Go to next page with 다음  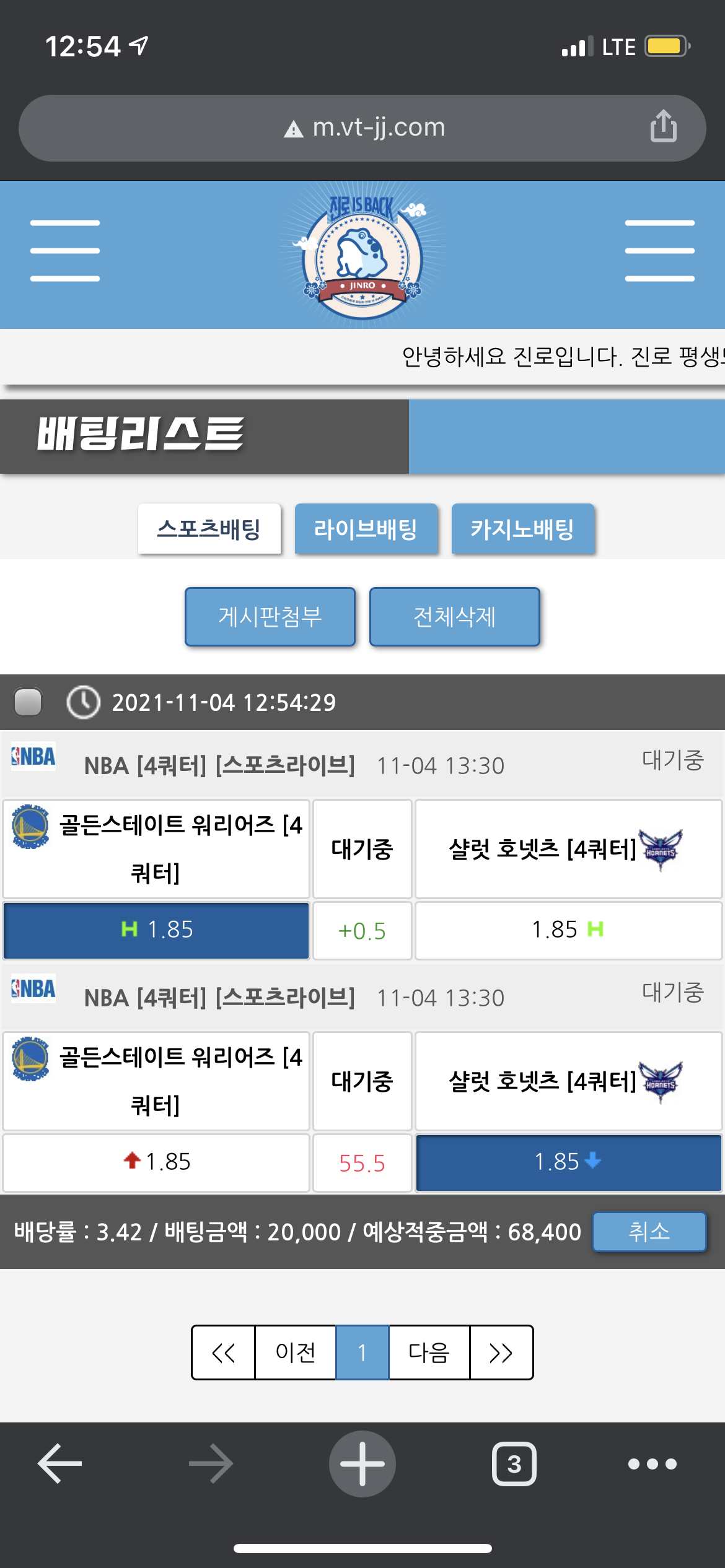click(429, 1352)
